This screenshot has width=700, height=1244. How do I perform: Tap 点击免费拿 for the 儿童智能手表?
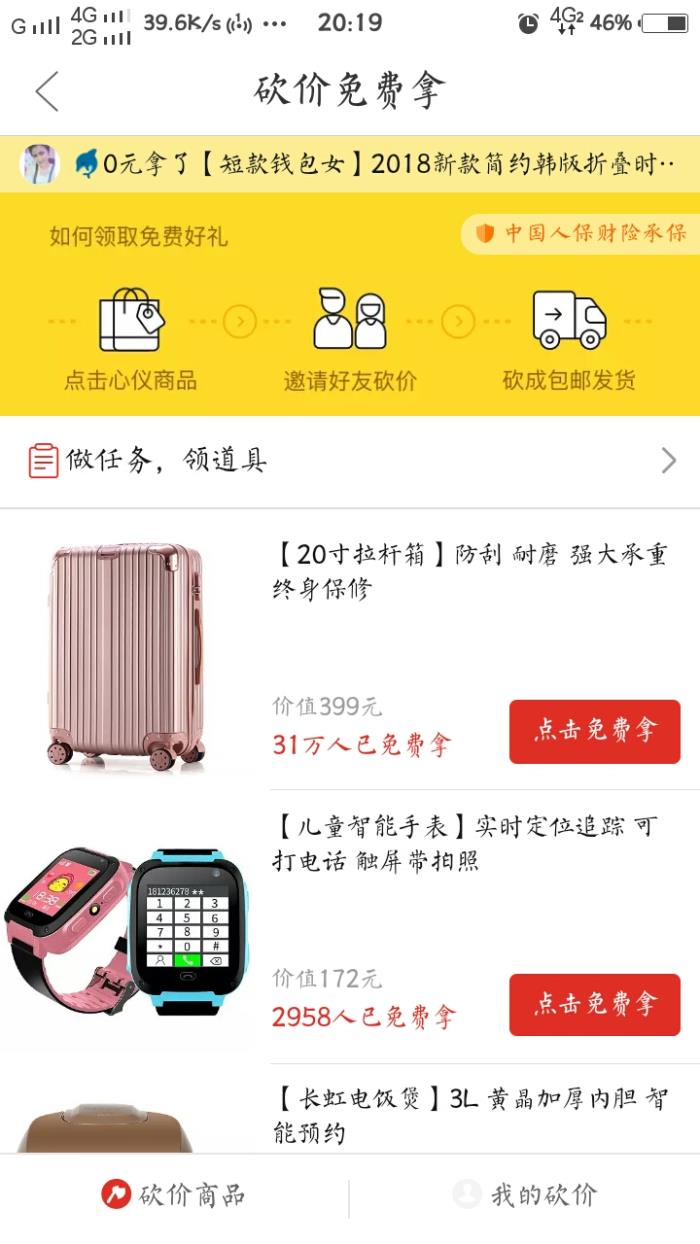(x=594, y=1004)
